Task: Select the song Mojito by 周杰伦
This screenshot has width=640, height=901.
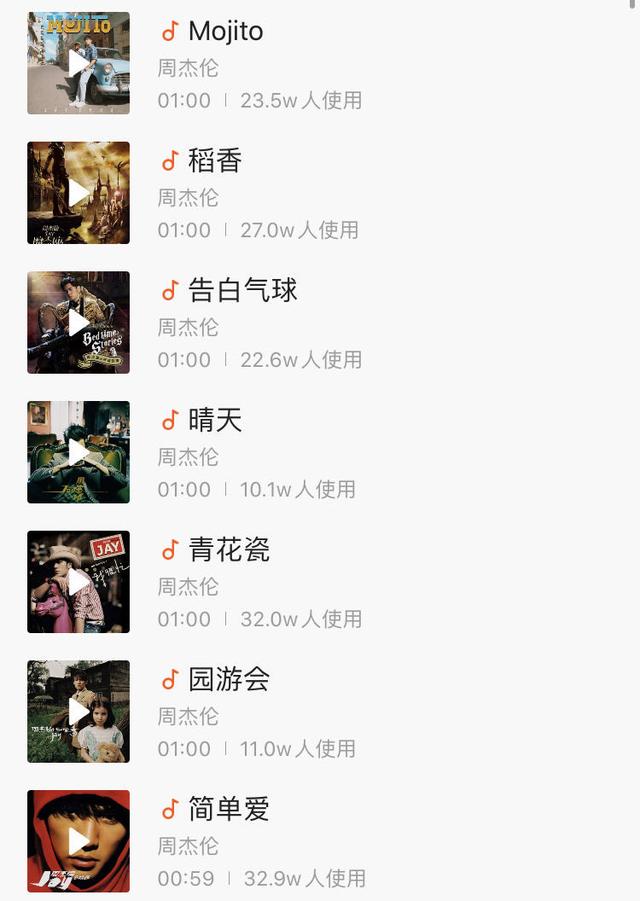Action: tap(226, 32)
